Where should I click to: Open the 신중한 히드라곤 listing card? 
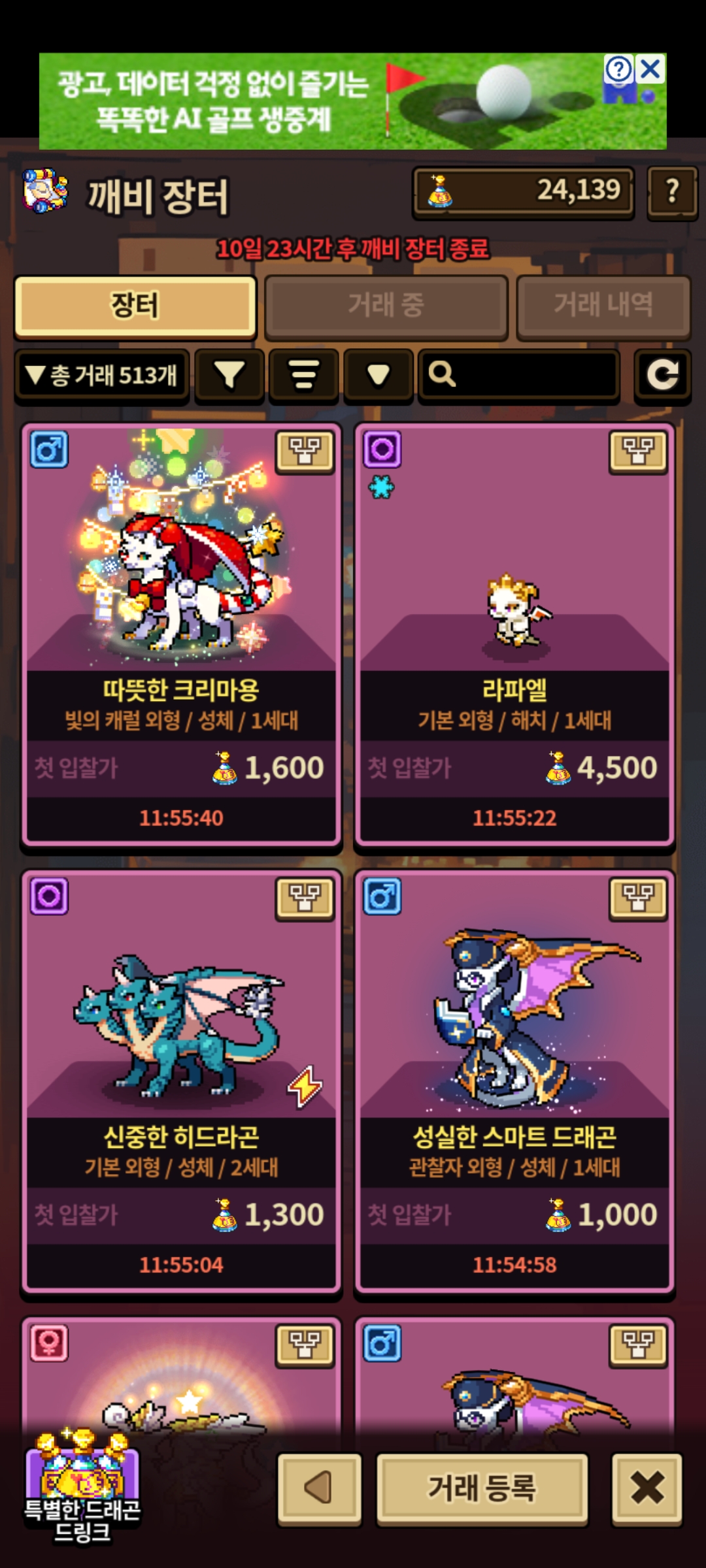181,1082
